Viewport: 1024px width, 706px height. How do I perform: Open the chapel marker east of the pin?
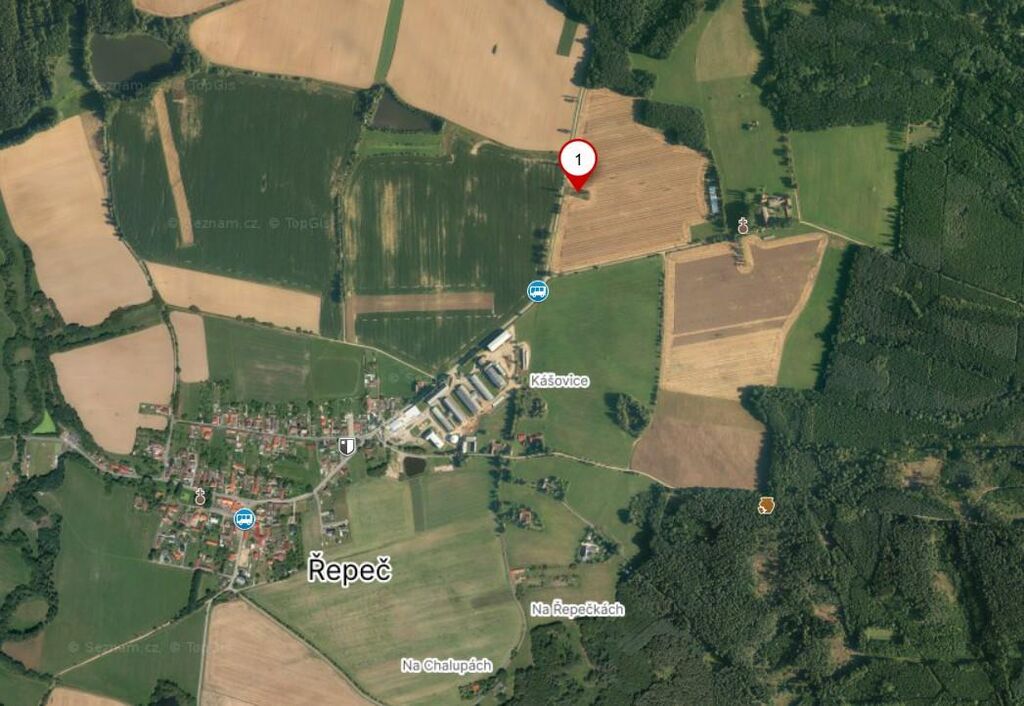coord(742,226)
